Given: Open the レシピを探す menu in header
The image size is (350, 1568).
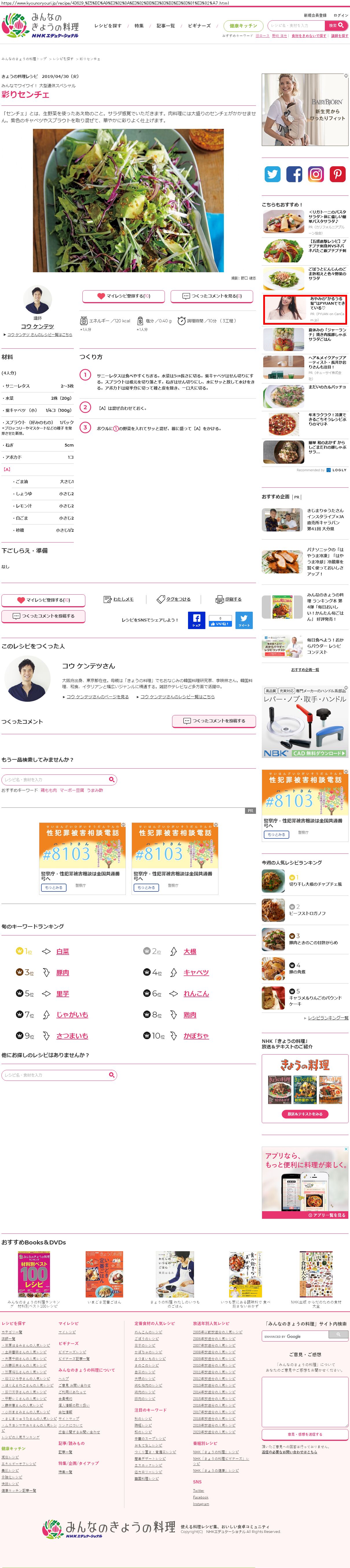Looking at the screenshot, I should (x=108, y=25).
